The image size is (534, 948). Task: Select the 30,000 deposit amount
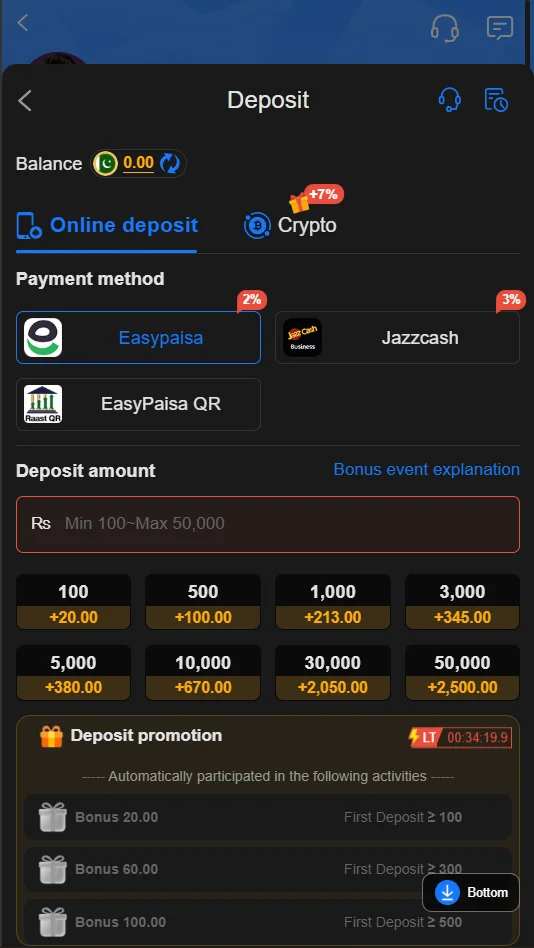(333, 673)
